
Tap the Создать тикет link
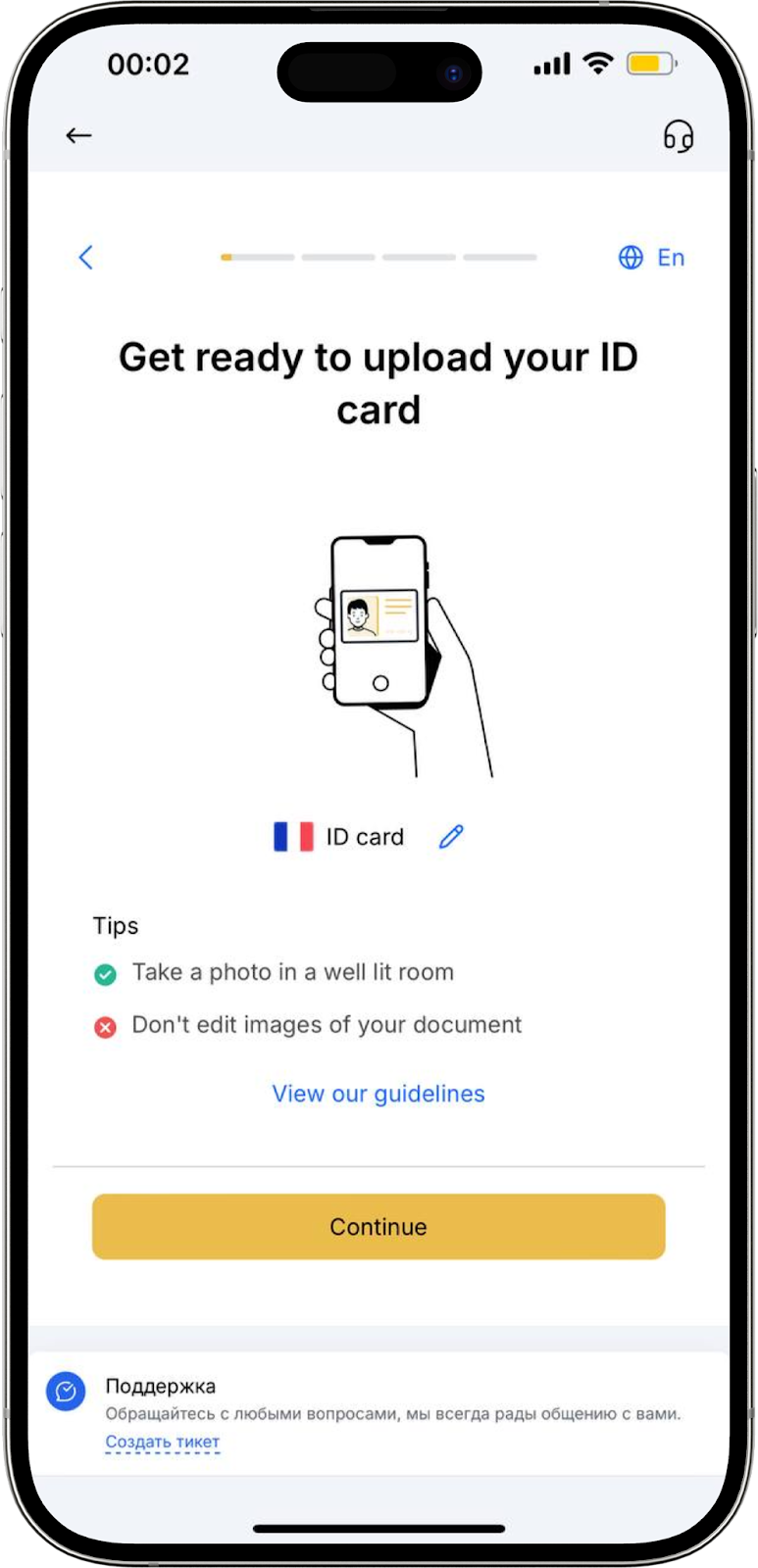point(163,1442)
